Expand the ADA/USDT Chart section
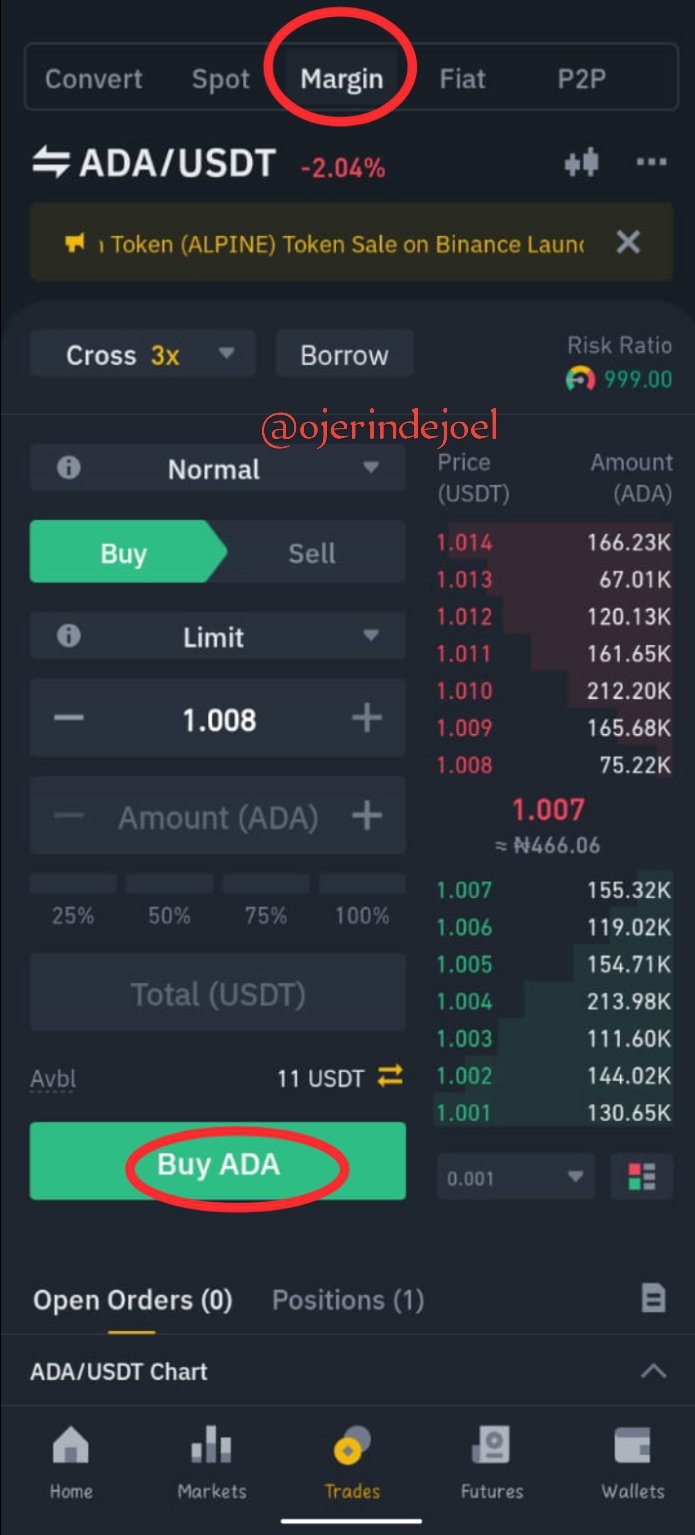Screen dimensions: 695x1535 [653, 1371]
